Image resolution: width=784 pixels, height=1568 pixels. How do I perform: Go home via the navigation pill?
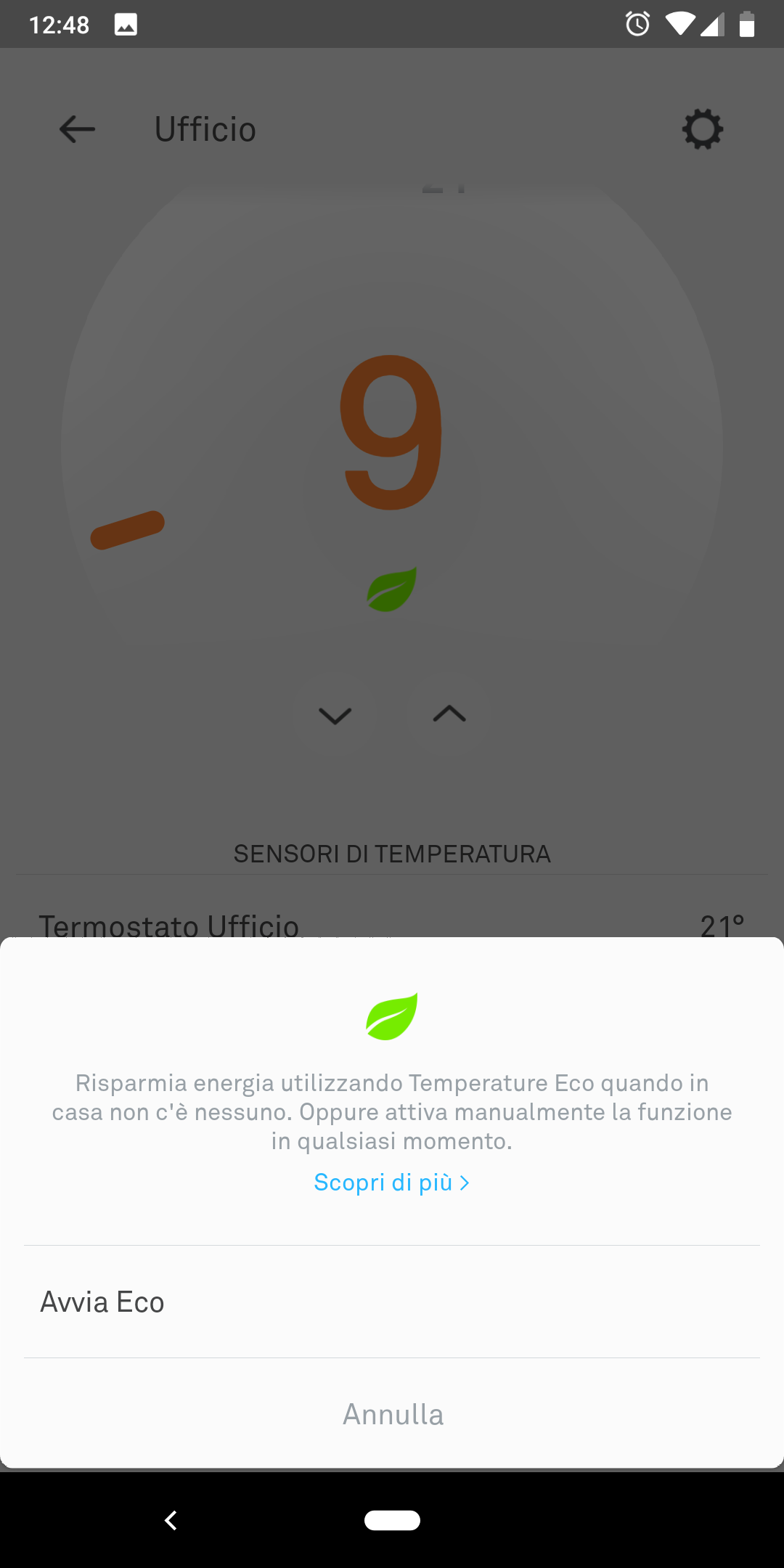(392, 1520)
